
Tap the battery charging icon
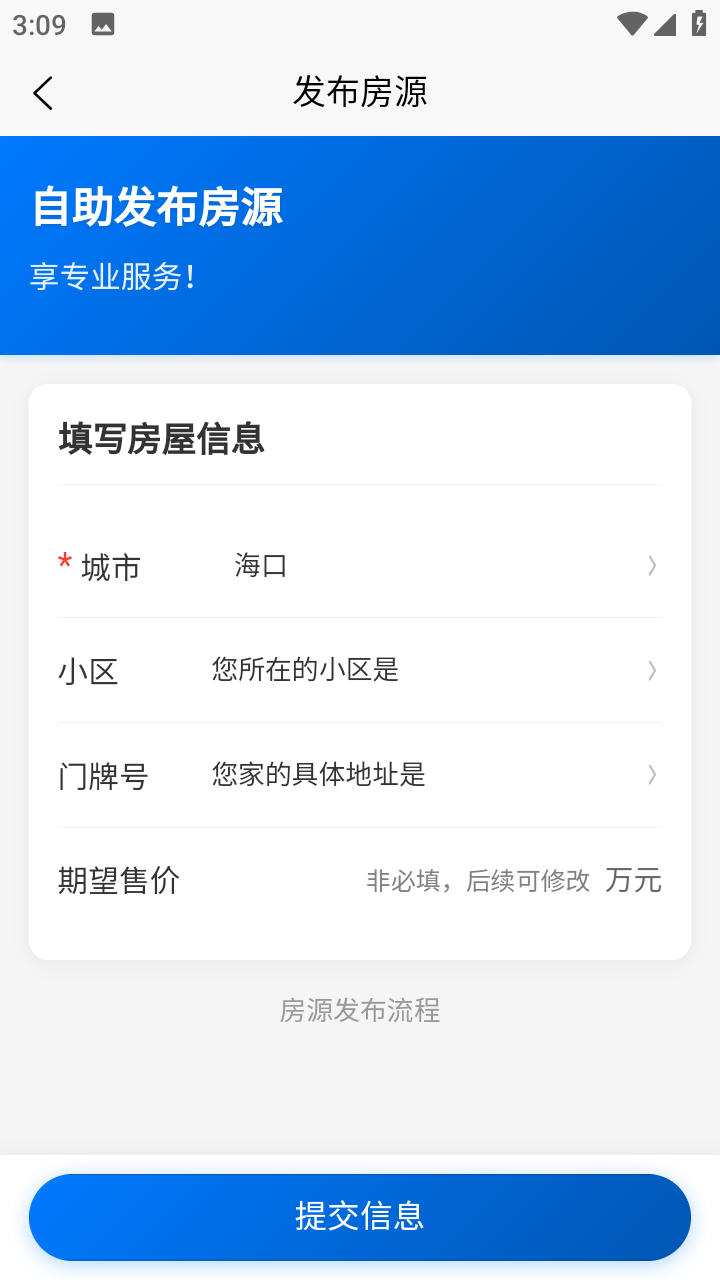(x=697, y=24)
